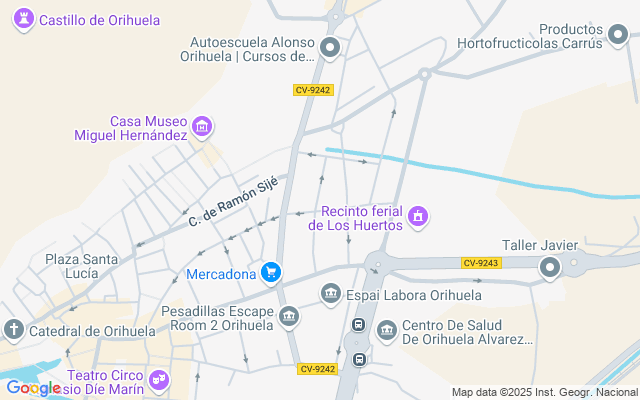Open Recinto ferial de Los Huertos pin

click(419, 216)
